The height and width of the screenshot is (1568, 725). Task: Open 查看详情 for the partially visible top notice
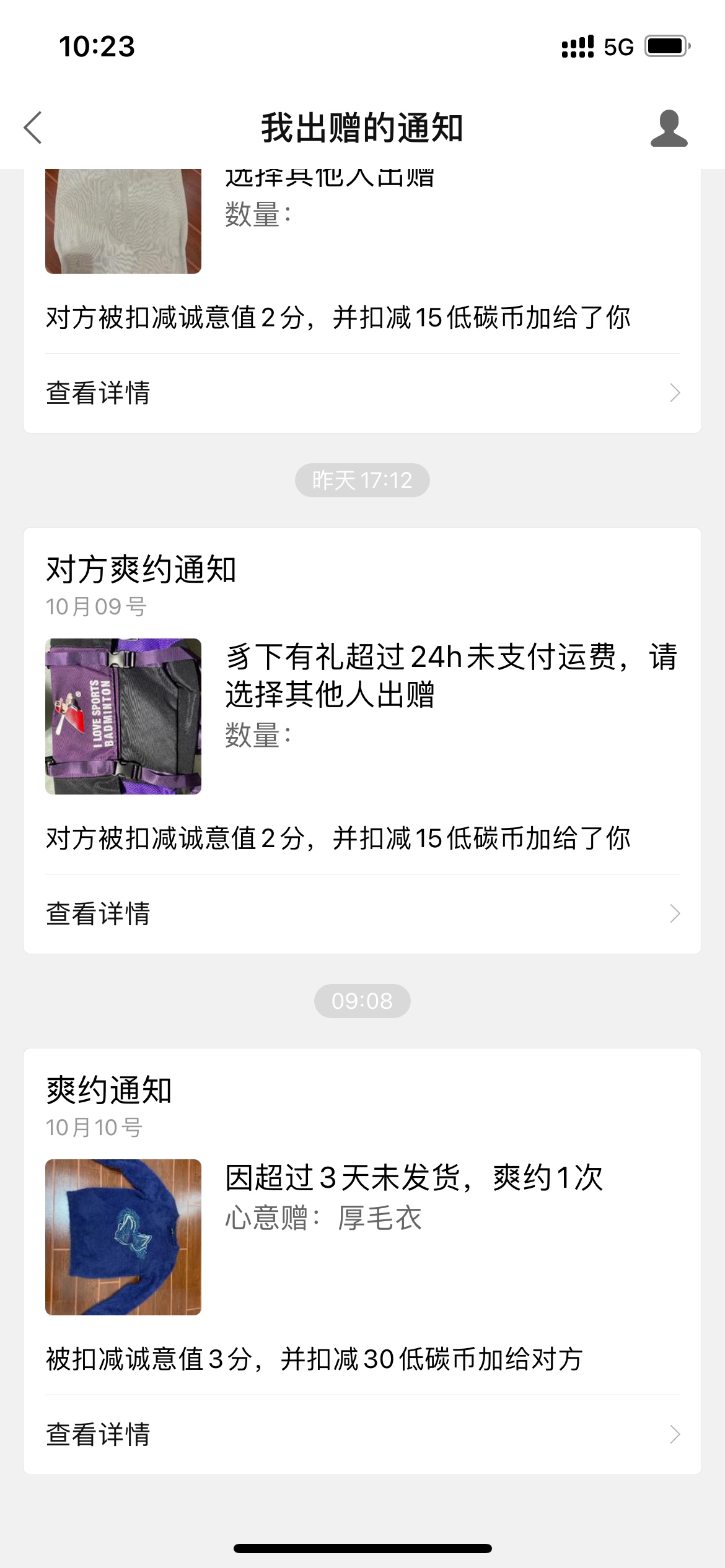362,393
